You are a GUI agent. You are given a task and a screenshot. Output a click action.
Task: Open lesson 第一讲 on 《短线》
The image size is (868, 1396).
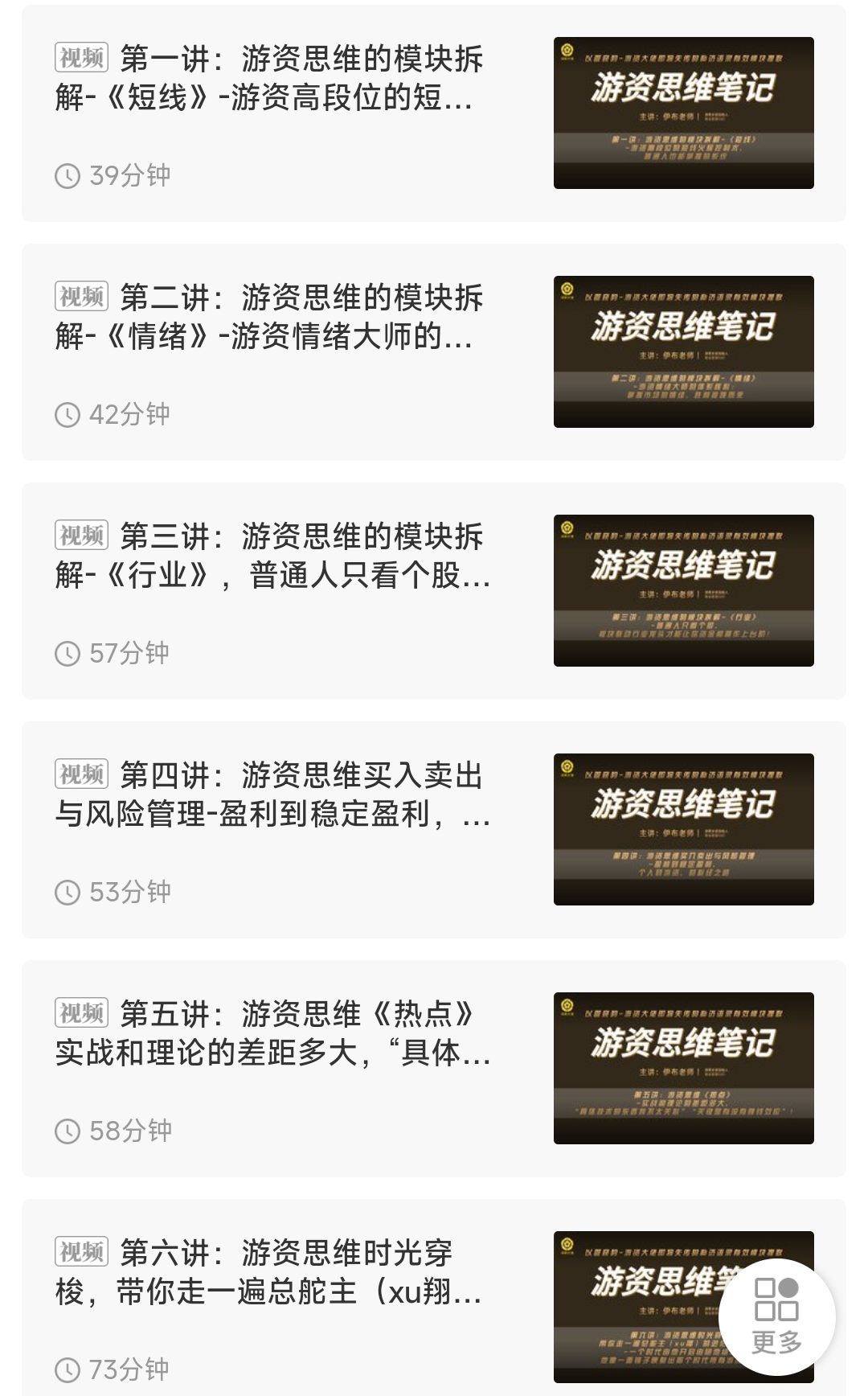273,79
